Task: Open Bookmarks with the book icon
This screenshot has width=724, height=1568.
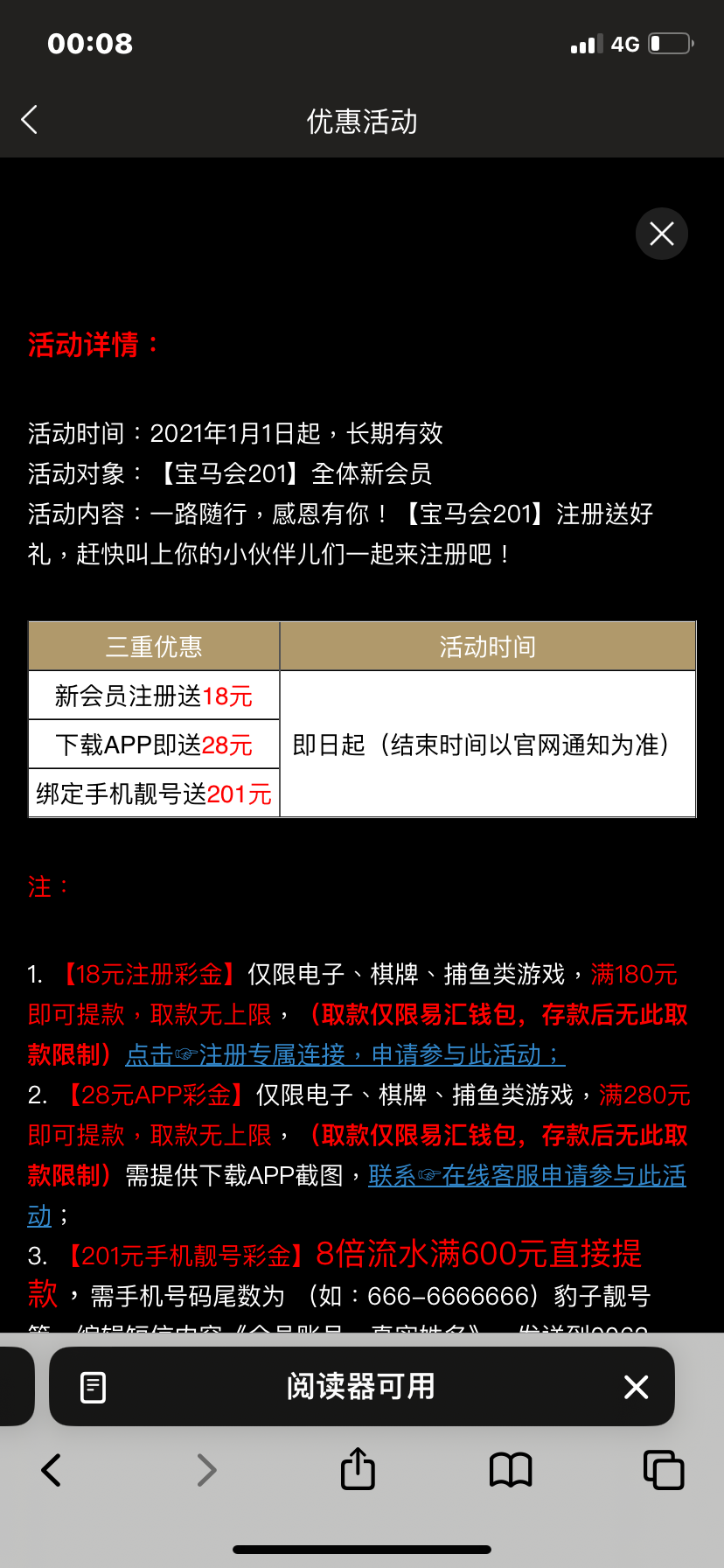Action: pos(511,1469)
